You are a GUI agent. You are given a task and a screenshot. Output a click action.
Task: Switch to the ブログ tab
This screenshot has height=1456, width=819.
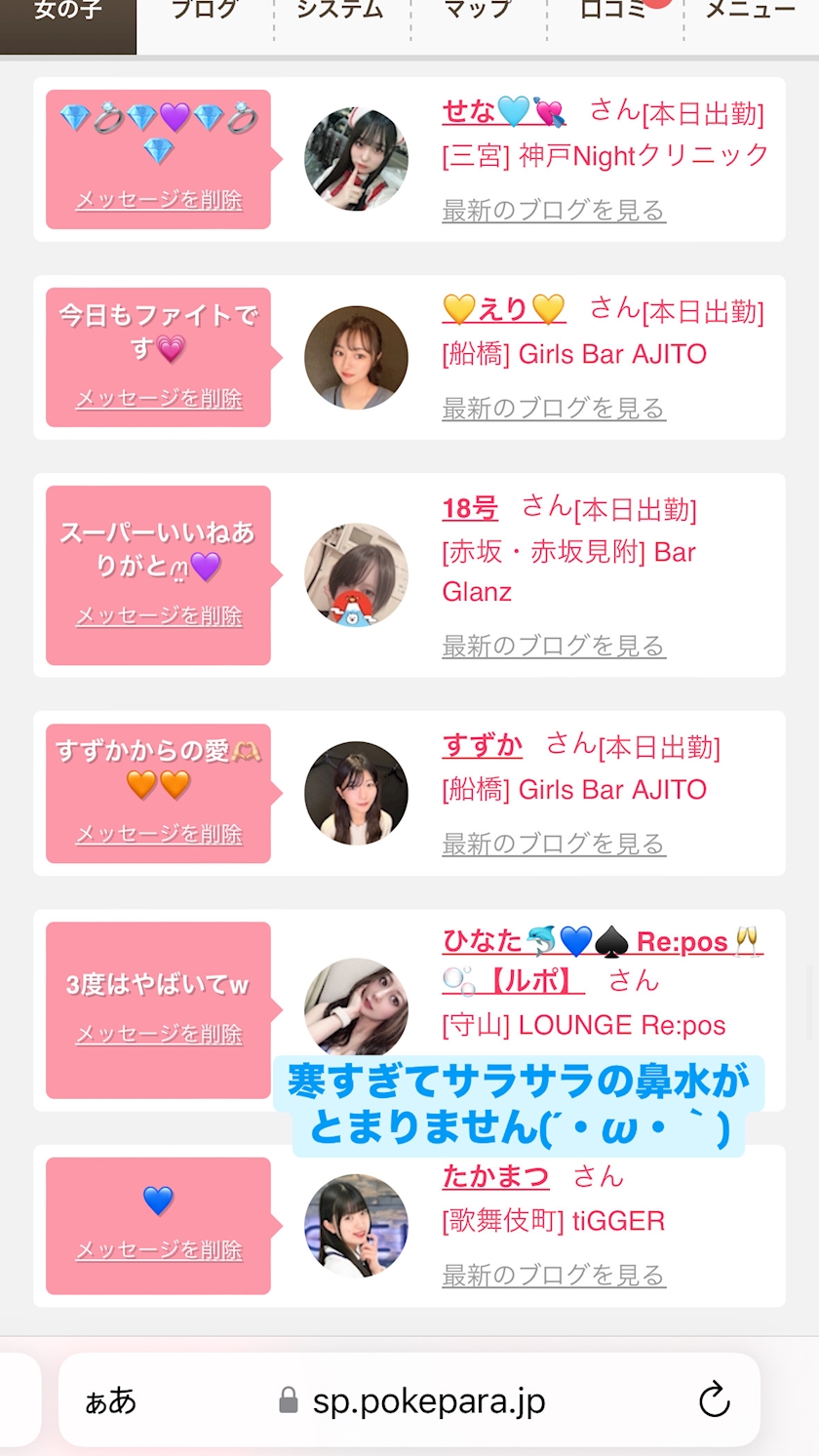(x=205, y=14)
